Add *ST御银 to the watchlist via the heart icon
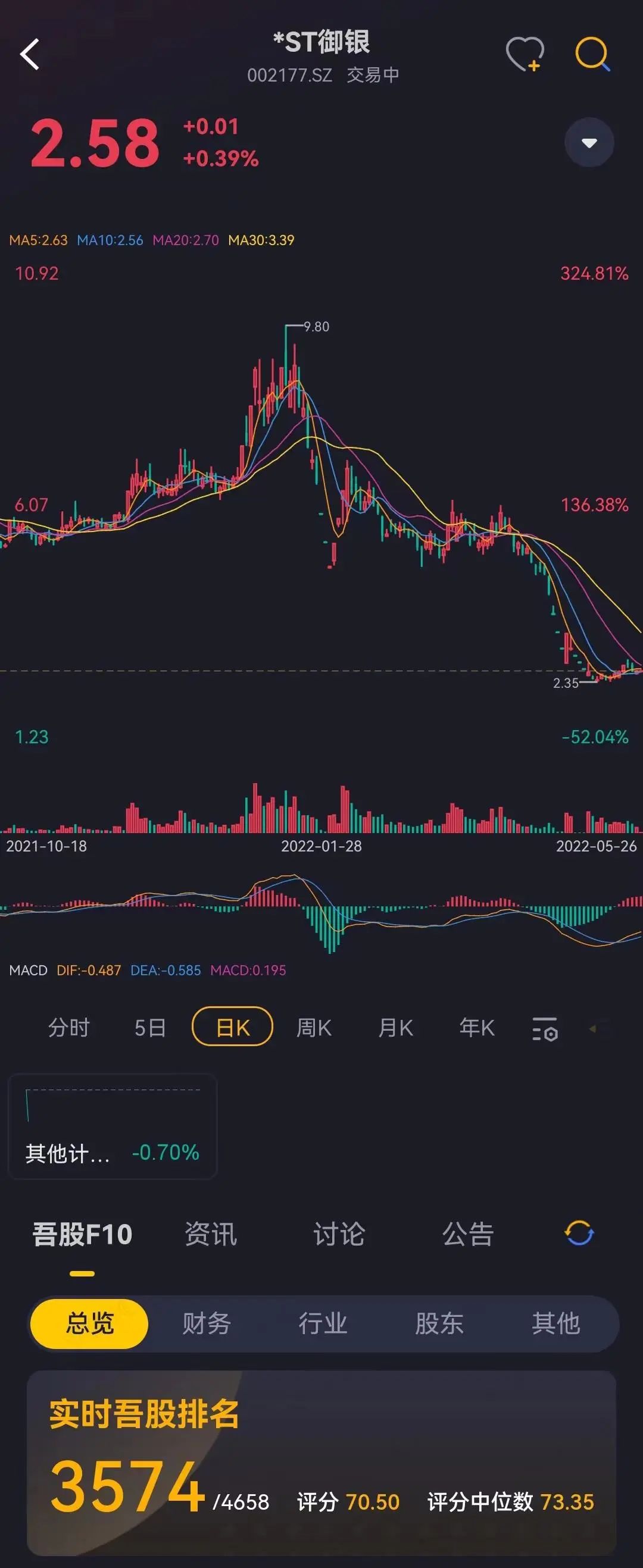Image resolution: width=643 pixels, height=1568 pixels. pyautogui.click(x=525, y=55)
